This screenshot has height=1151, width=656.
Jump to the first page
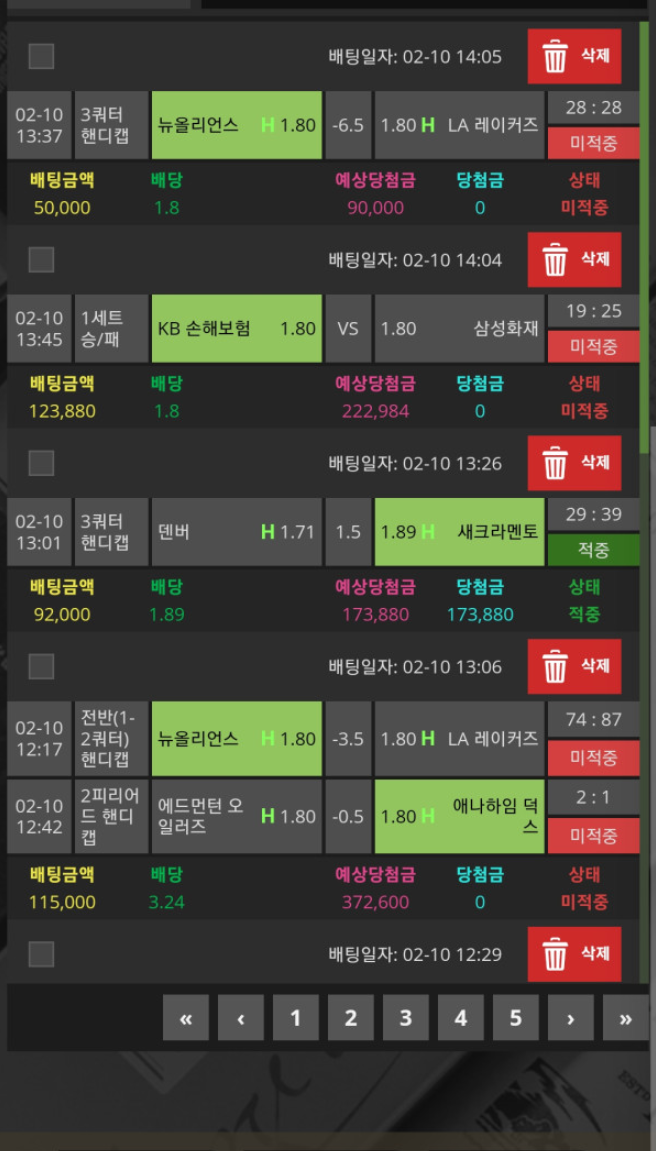185,1018
